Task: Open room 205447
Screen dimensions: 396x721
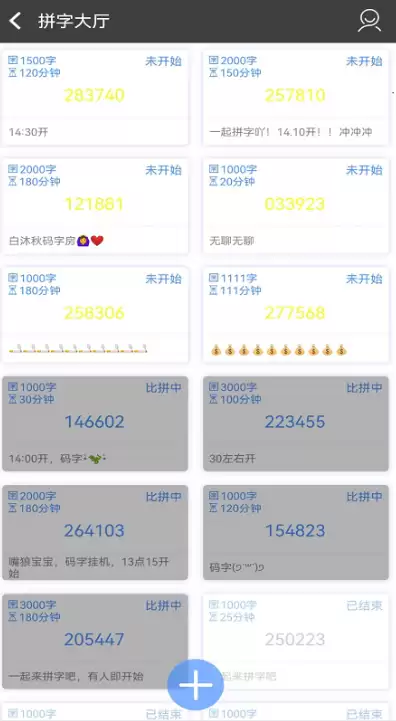Action: click(x=95, y=641)
